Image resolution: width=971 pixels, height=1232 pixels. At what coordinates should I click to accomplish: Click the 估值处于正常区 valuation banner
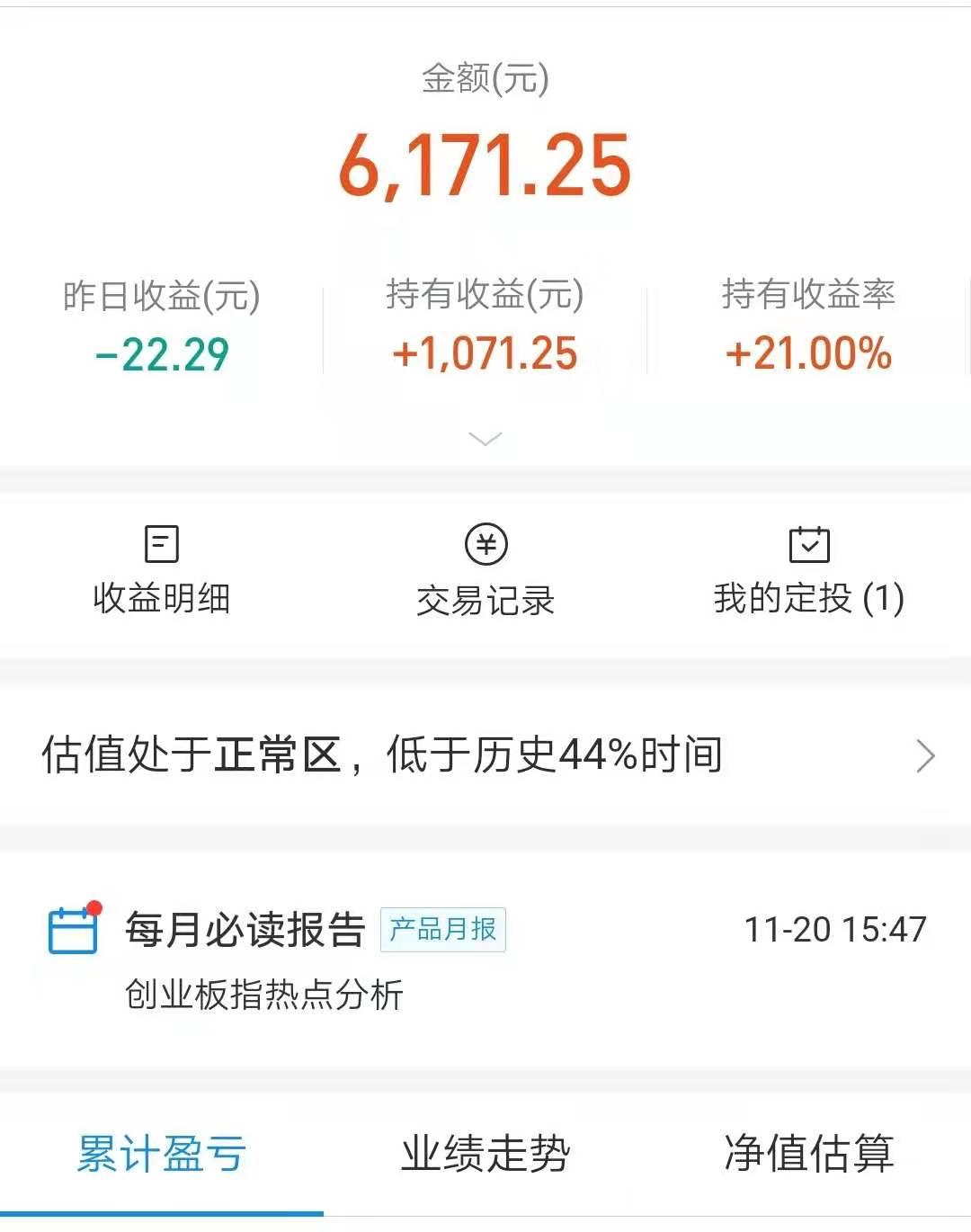click(x=382, y=756)
